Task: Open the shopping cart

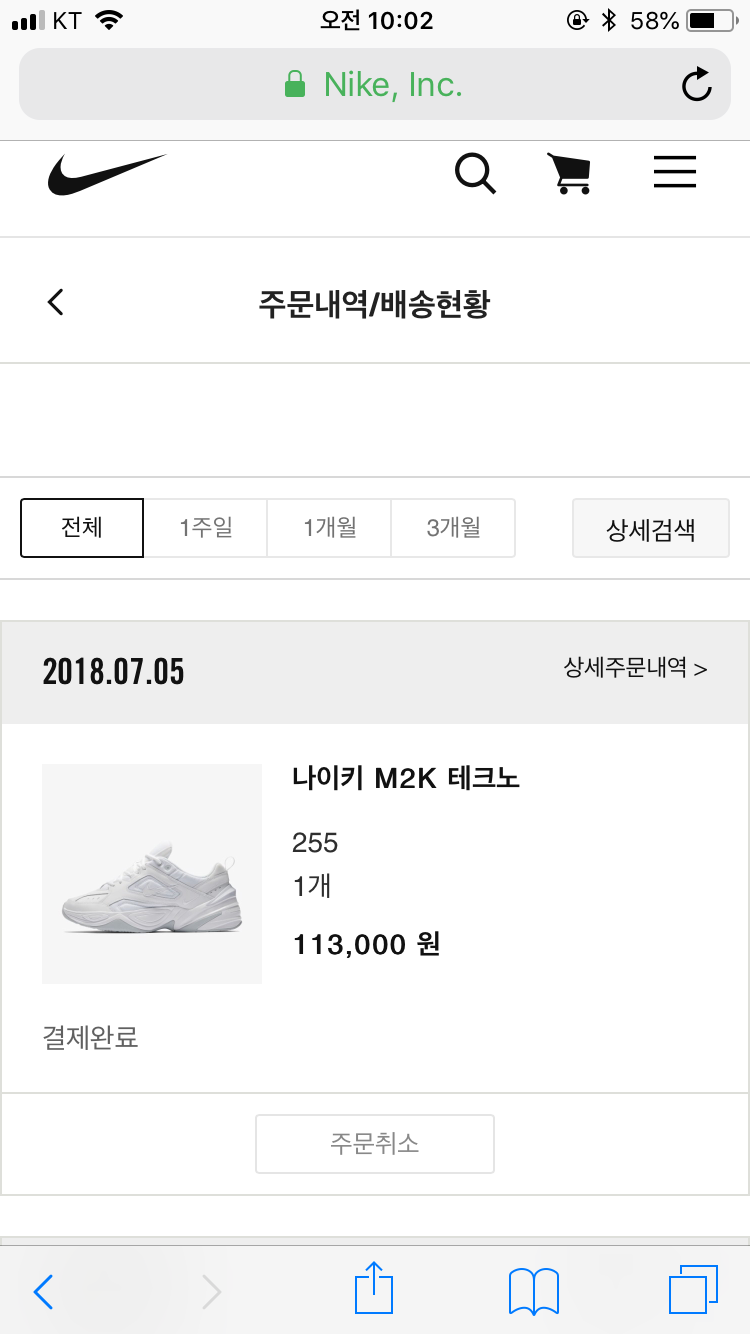Action: pos(568,174)
